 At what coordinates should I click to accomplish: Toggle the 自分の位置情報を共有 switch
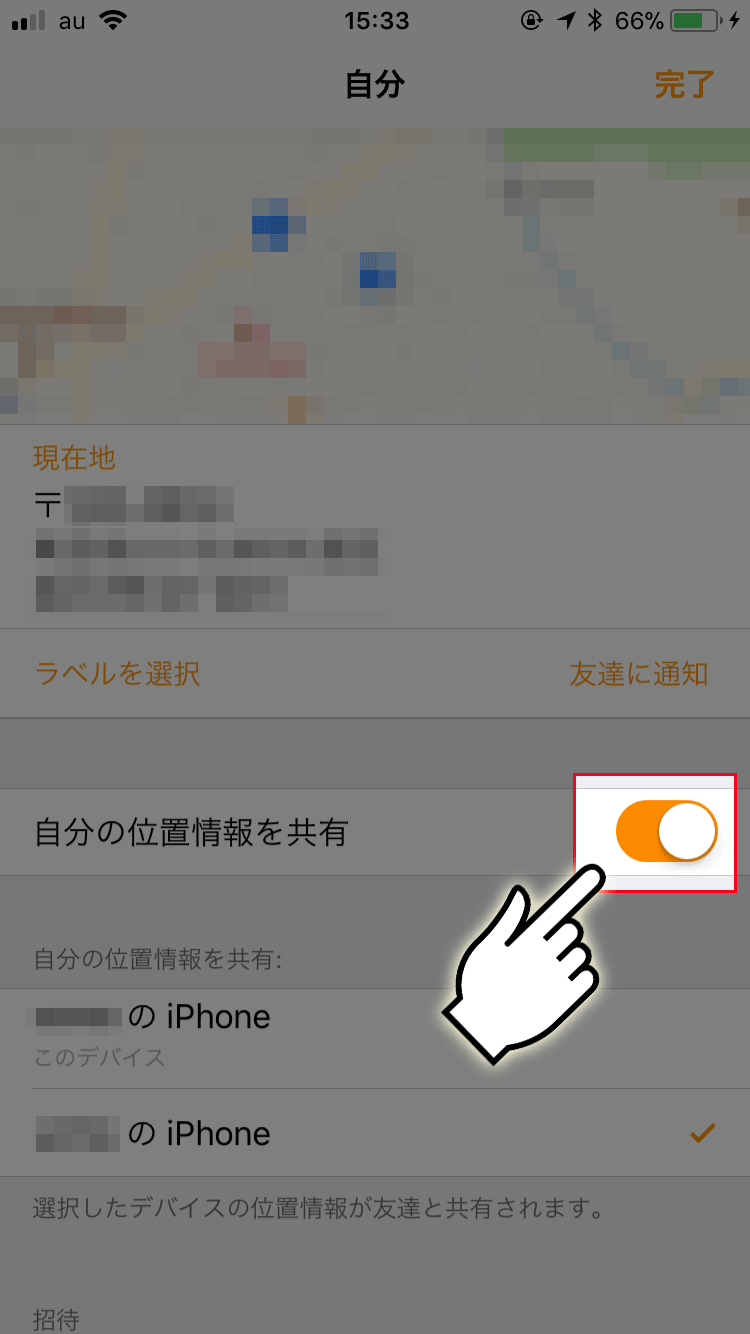(667, 832)
